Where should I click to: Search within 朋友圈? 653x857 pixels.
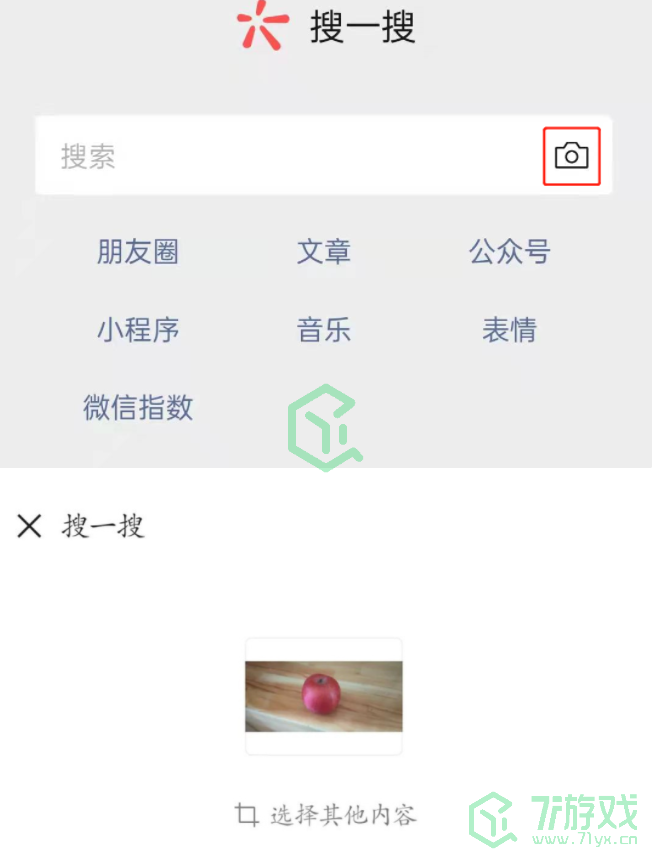coord(138,252)
